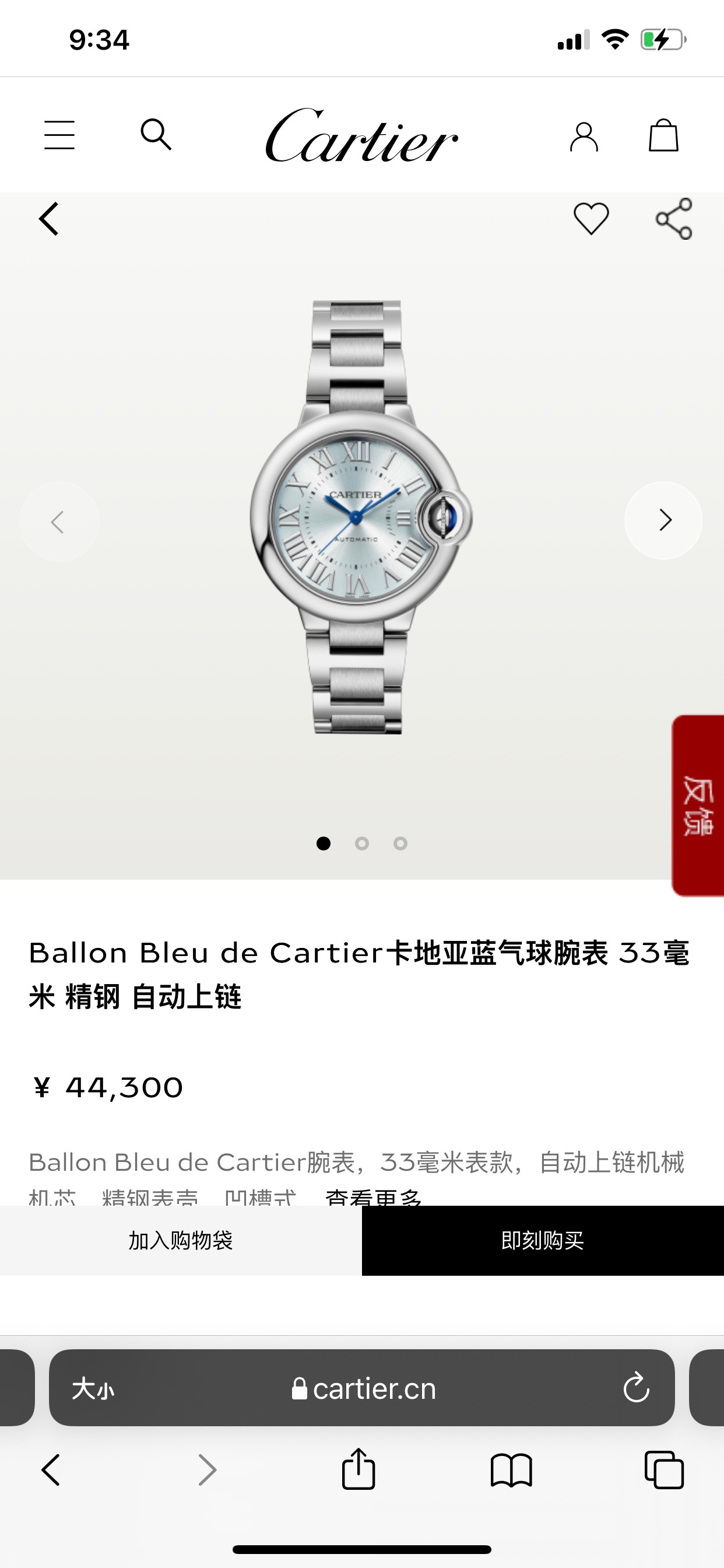
Task: Open Safari tabs overview
Action: point(664,1471)
